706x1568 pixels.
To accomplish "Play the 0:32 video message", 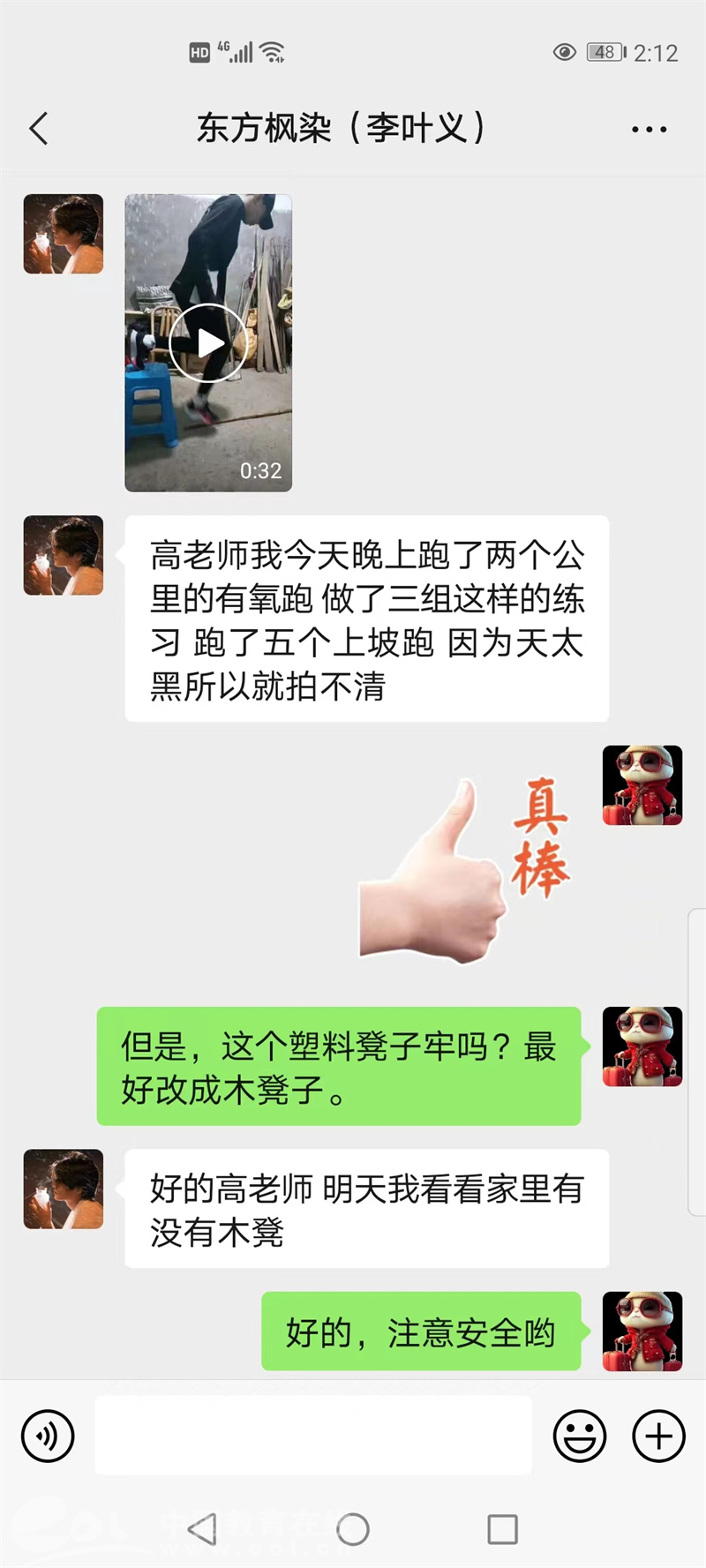I will [208, 342].
